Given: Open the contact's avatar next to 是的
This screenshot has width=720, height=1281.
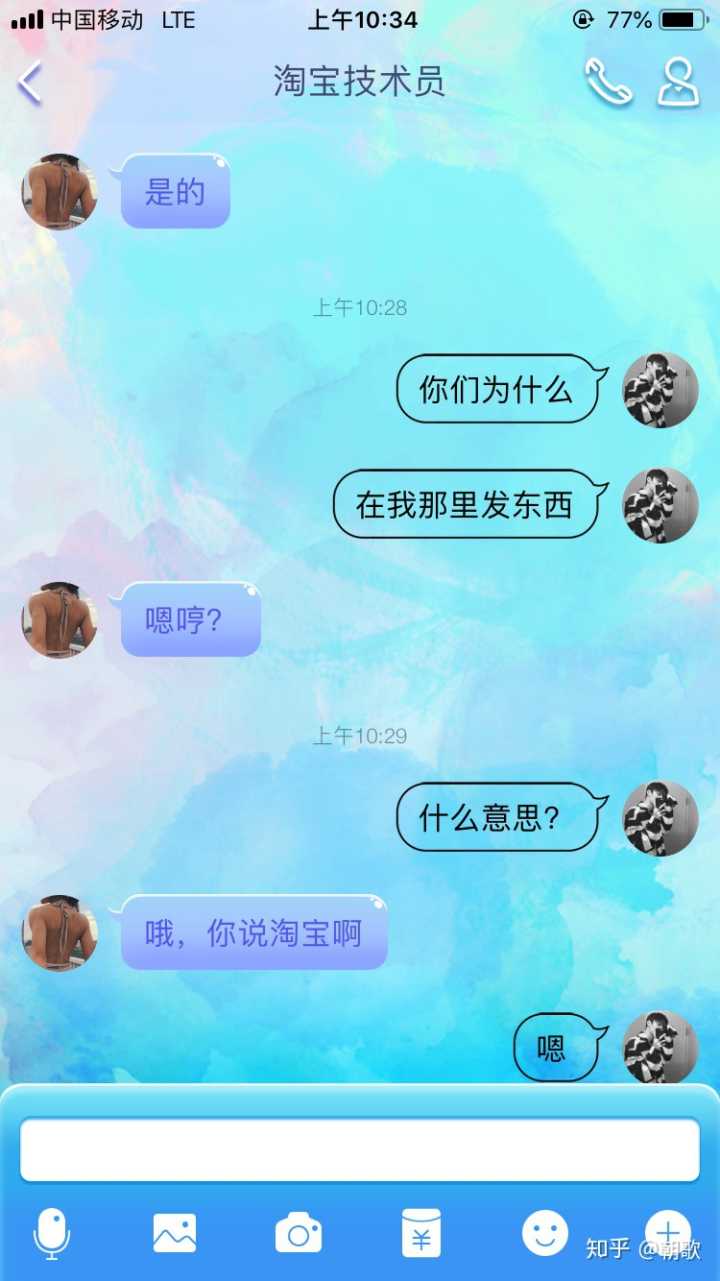Looking at the screenshot, I should [60, 191].
